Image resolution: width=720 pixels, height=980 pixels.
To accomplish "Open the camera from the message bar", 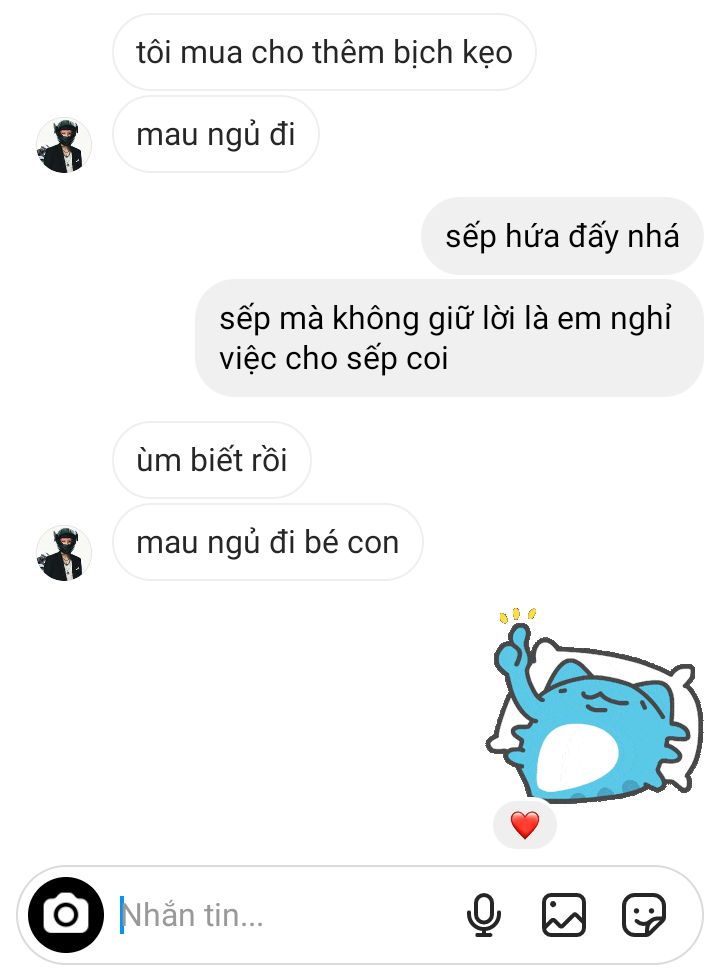I will [x=66, y=914].
